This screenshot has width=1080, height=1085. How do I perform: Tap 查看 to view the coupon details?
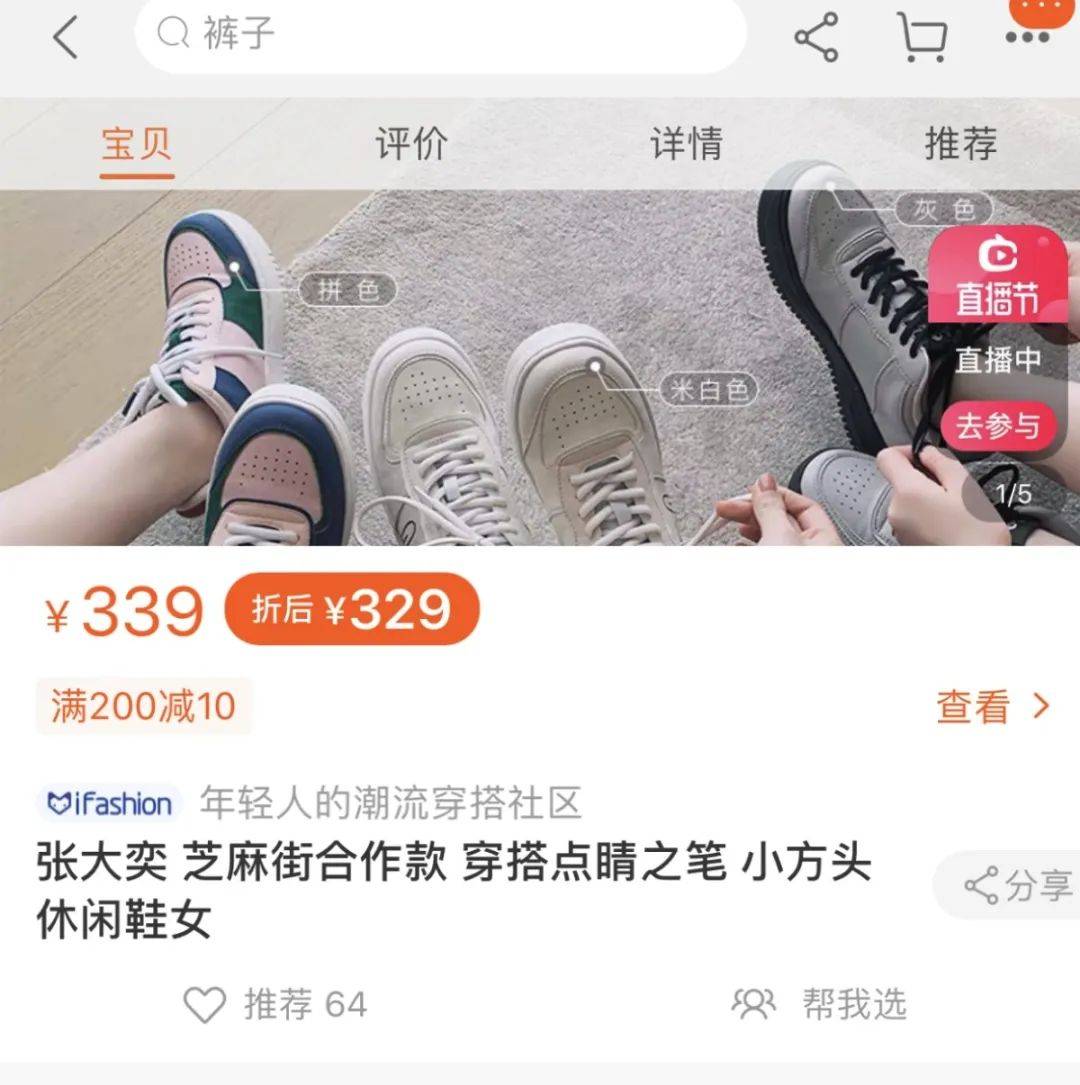pyautogui.click(x=992, y=707)
